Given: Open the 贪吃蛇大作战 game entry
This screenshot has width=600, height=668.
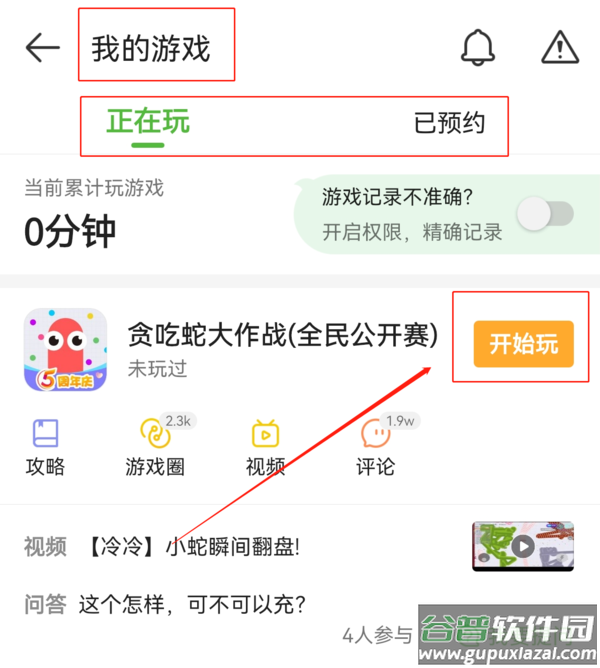Looking at the screenshot, I should (282, 335).
